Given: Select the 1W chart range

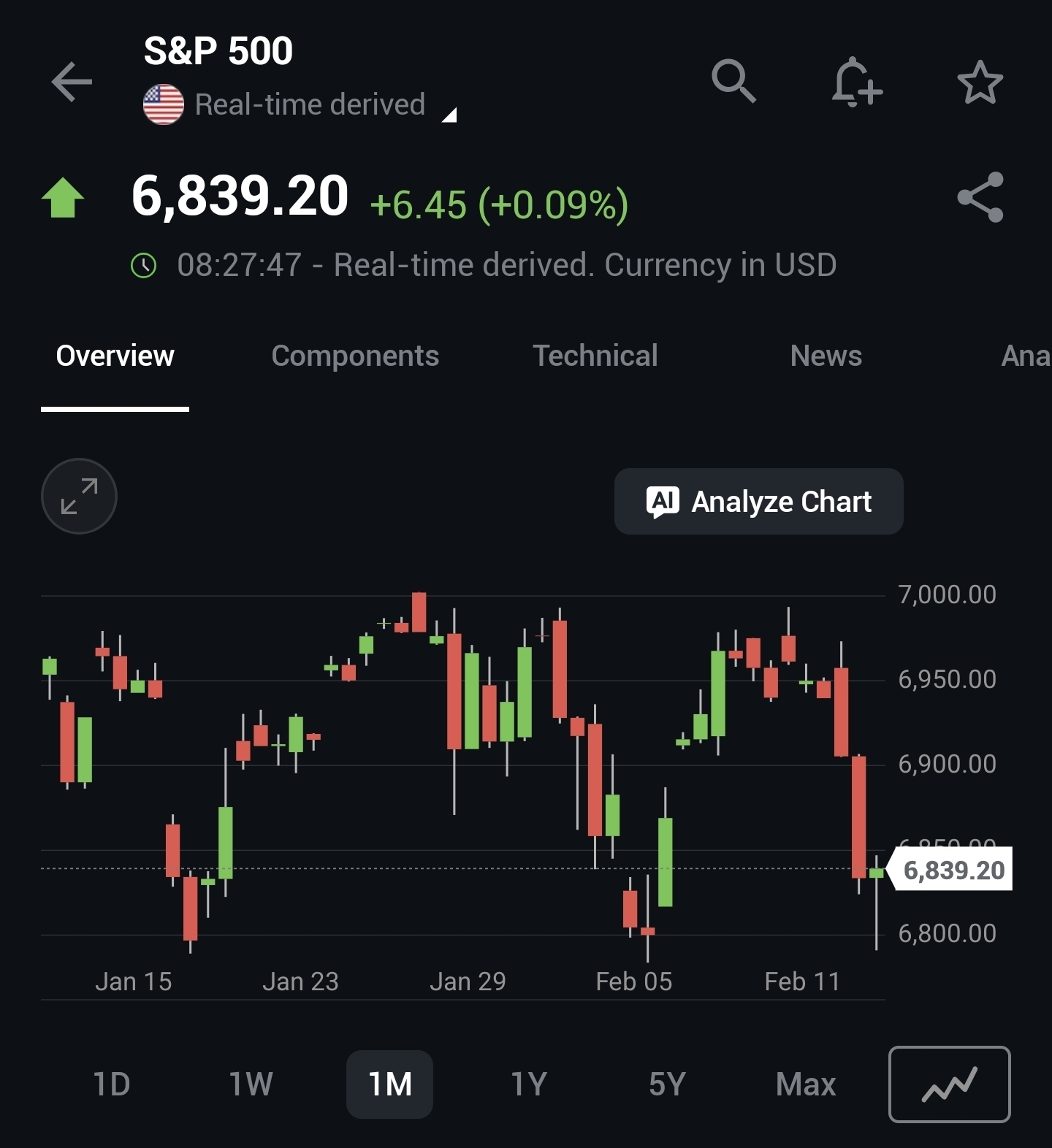Looking at the screenshot, I should (251, 1084).
